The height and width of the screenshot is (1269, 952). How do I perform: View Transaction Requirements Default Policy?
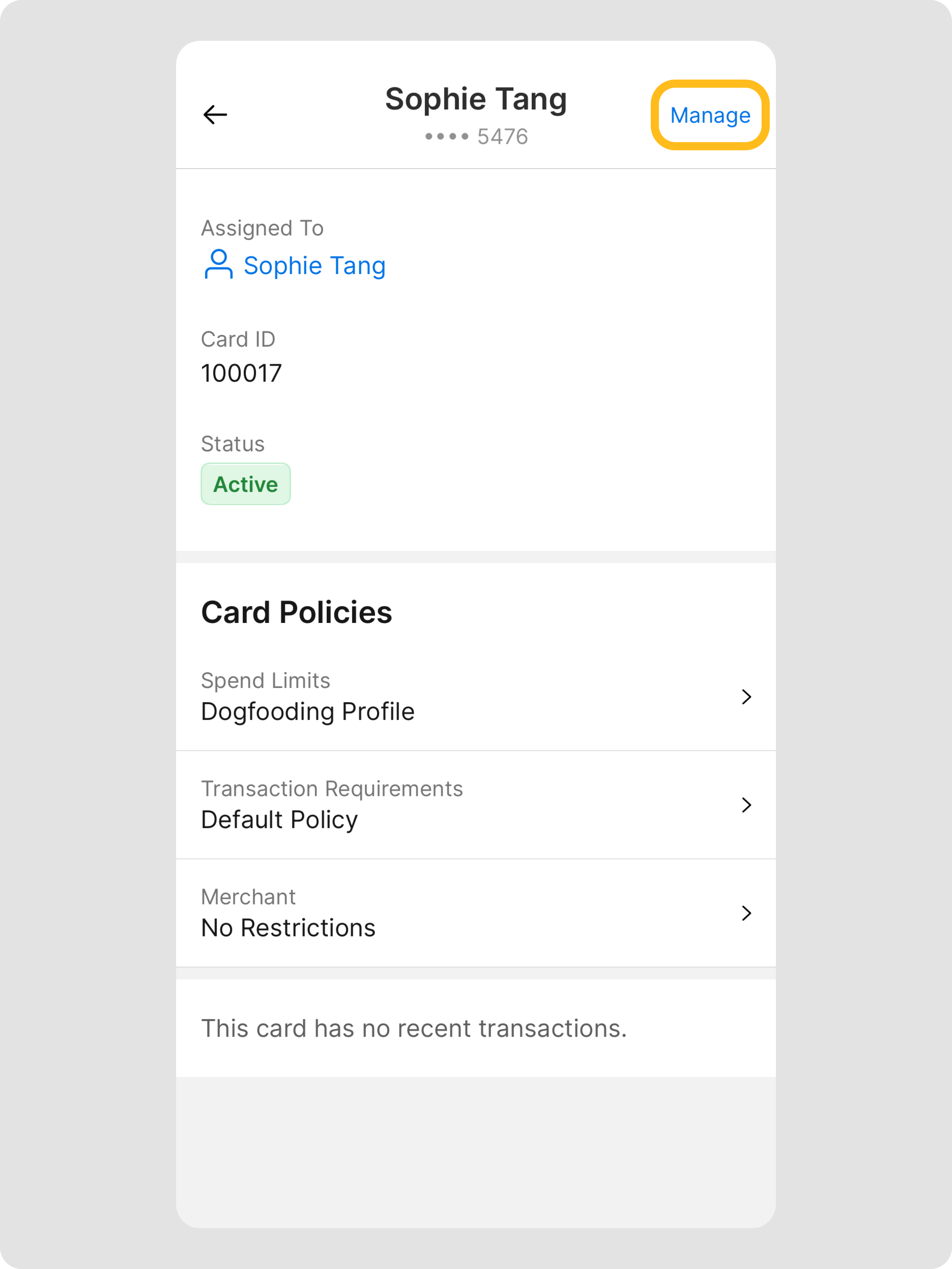[x=475, y=805]
